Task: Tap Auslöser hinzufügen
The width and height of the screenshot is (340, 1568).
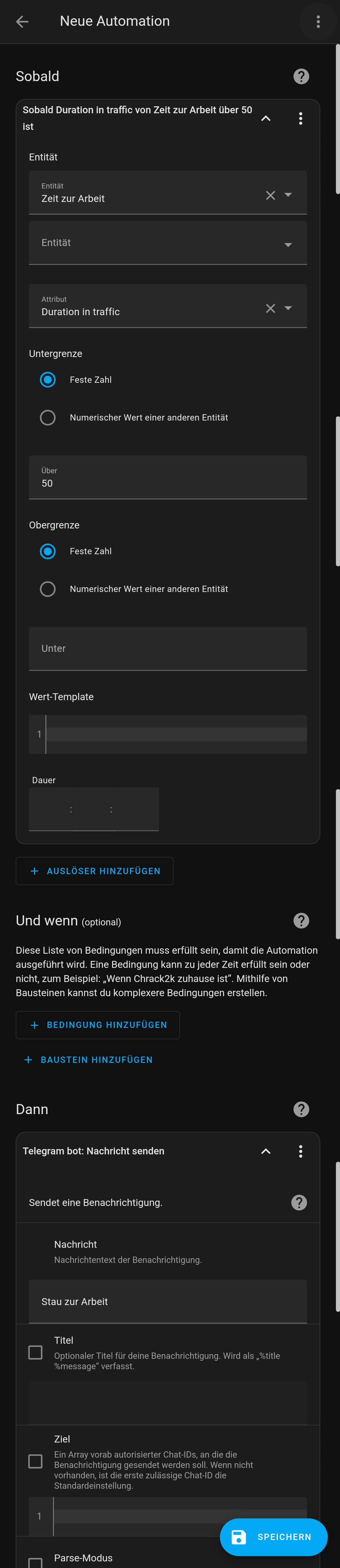Action: (94, 871)
